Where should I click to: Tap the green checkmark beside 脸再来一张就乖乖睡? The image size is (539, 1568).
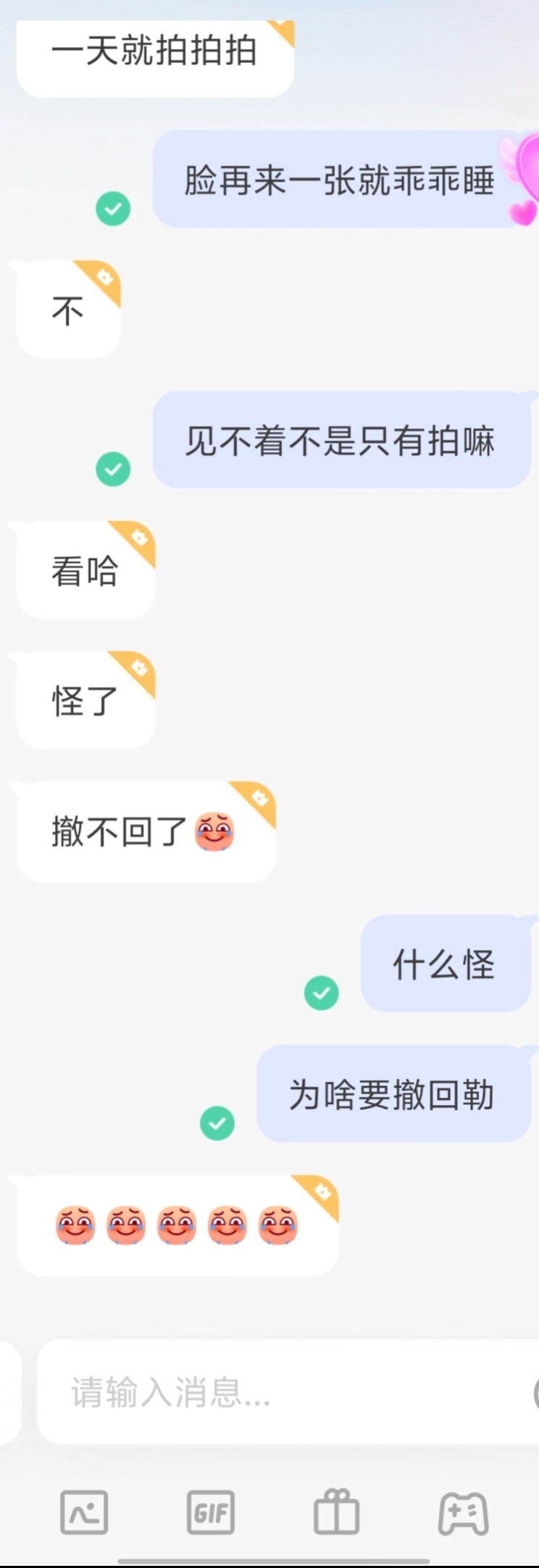click(113, 209)
